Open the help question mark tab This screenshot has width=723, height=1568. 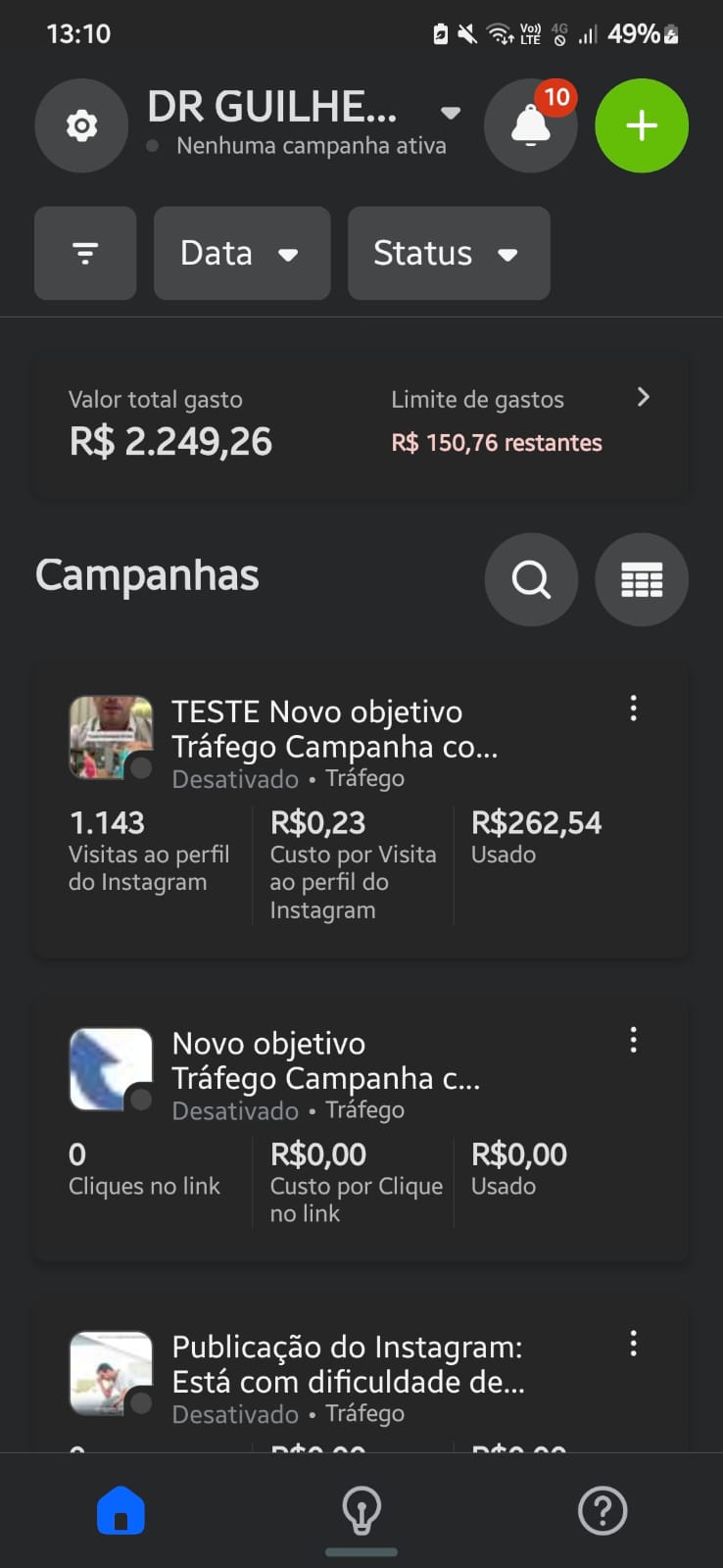pos(602,1510)
